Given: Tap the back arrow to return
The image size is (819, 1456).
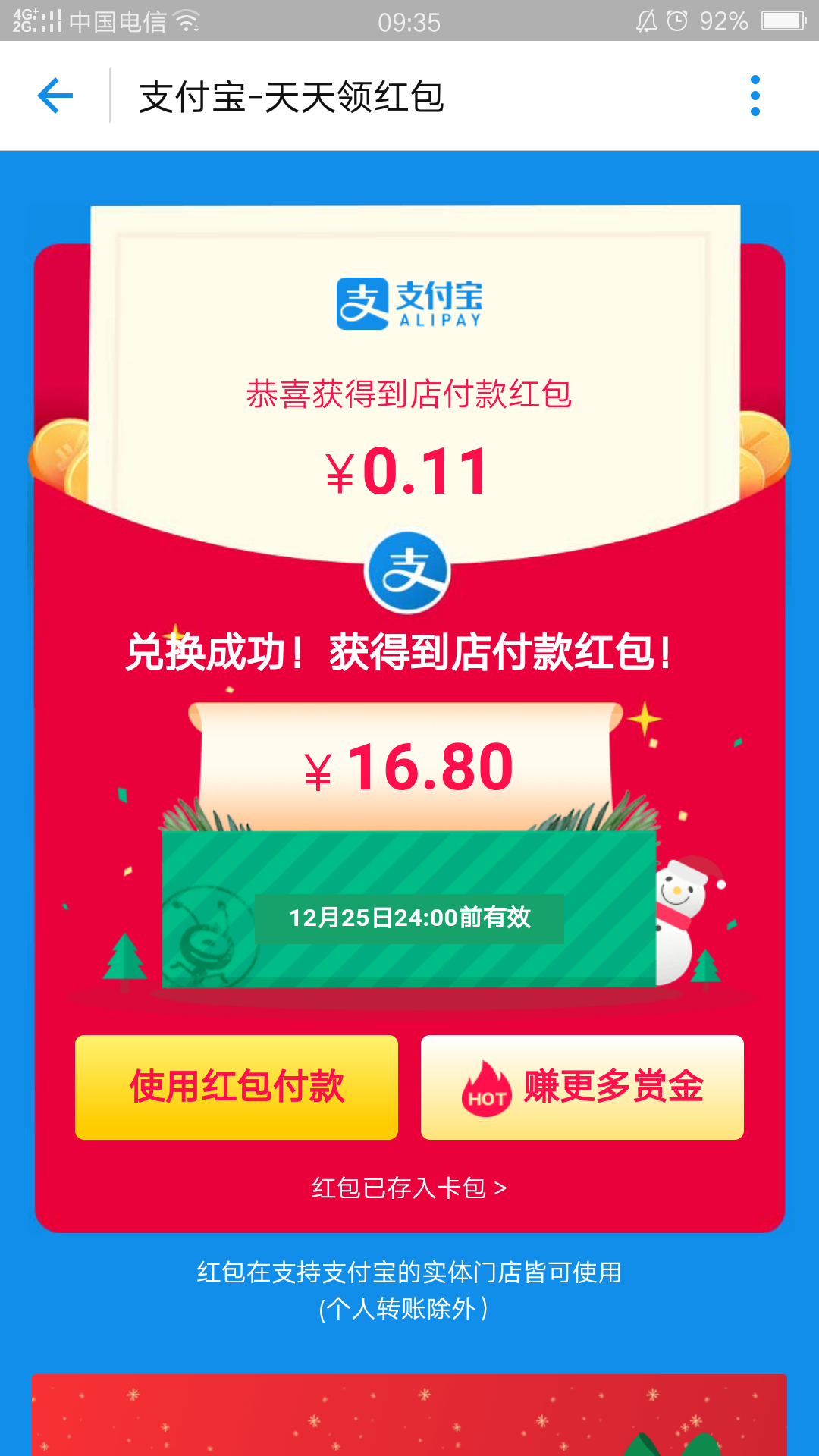Looking at the screenshot, I should [x=55, y=96].
